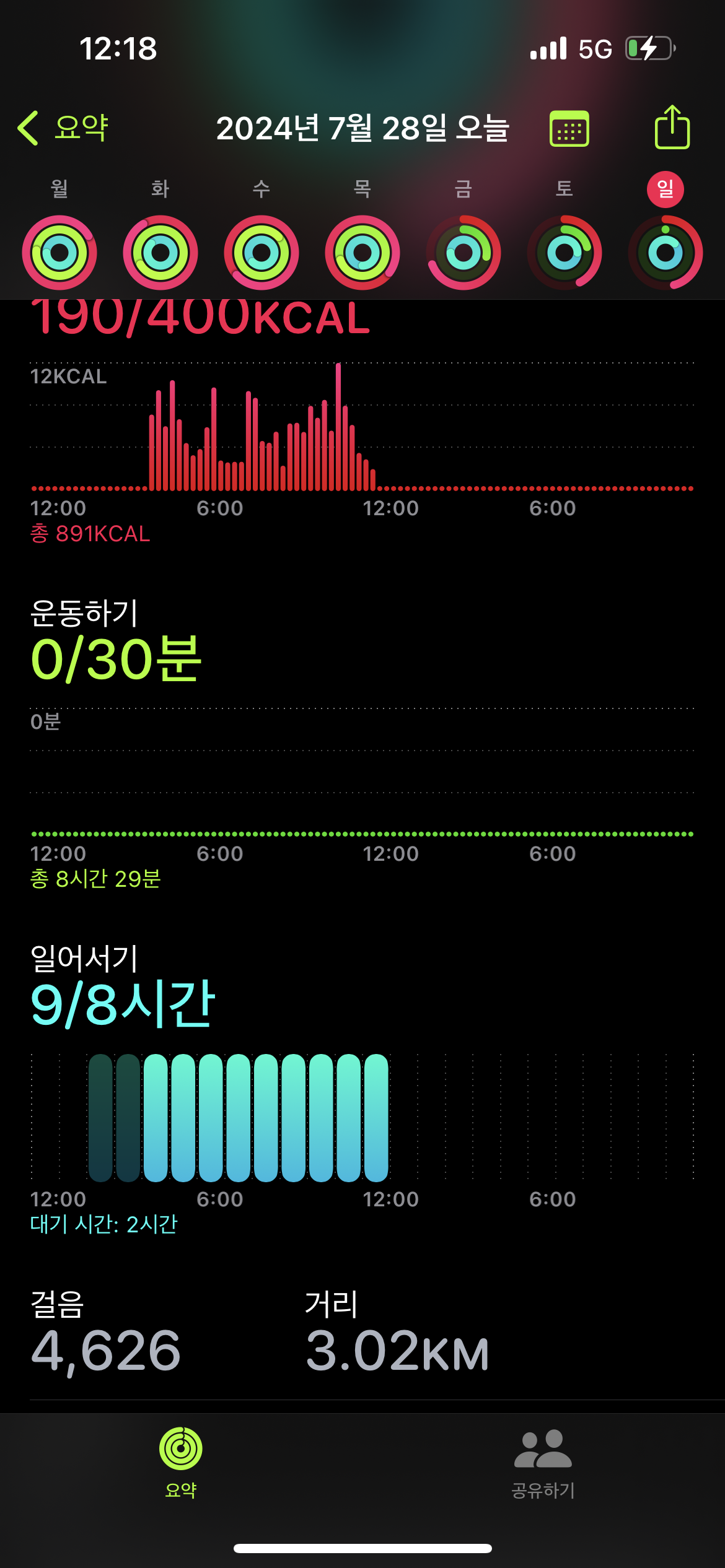
Task: Select Wednesday (수) activity rings
Action: [261, 253]
